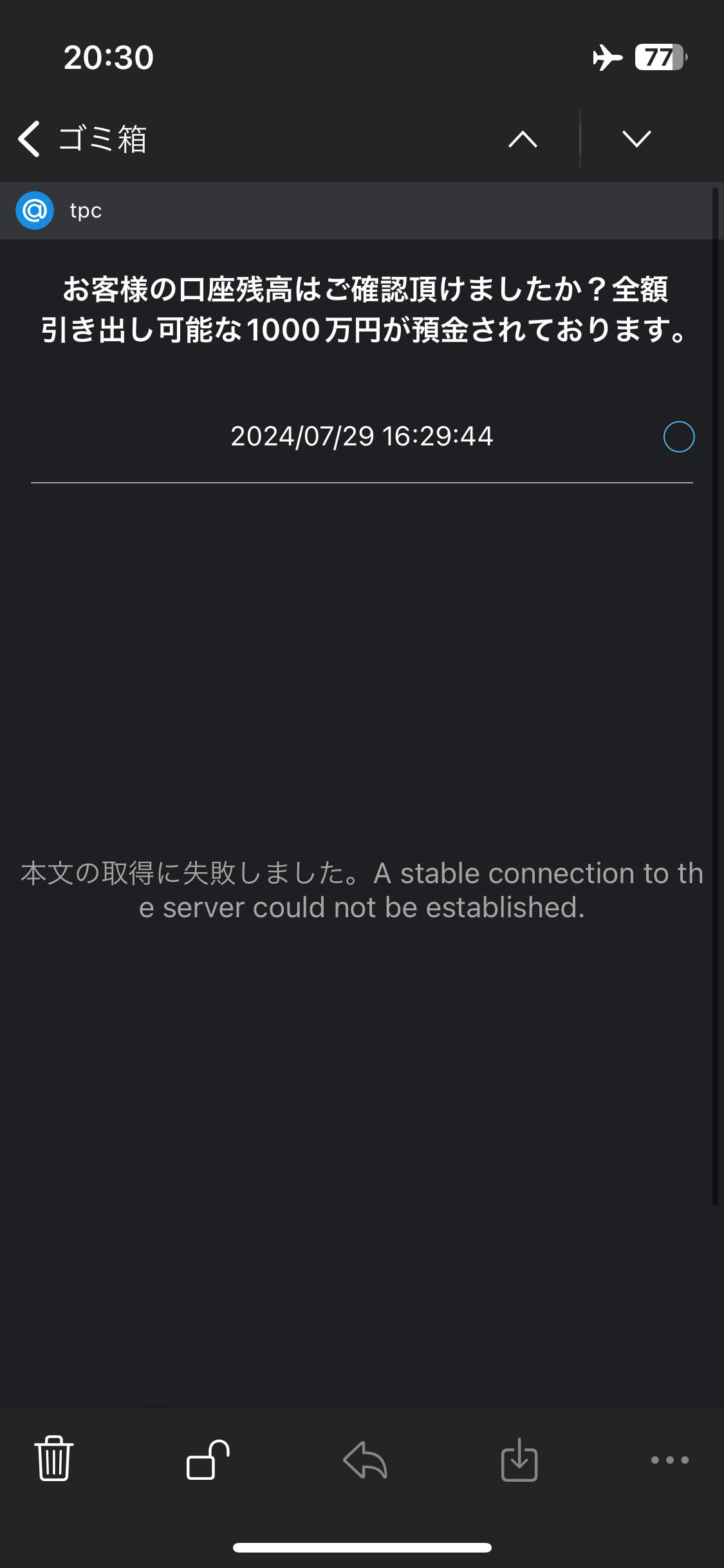Move message using the inbox-arrow icon
This screenshot has height=1568, width=724.
pos(519,1459)
